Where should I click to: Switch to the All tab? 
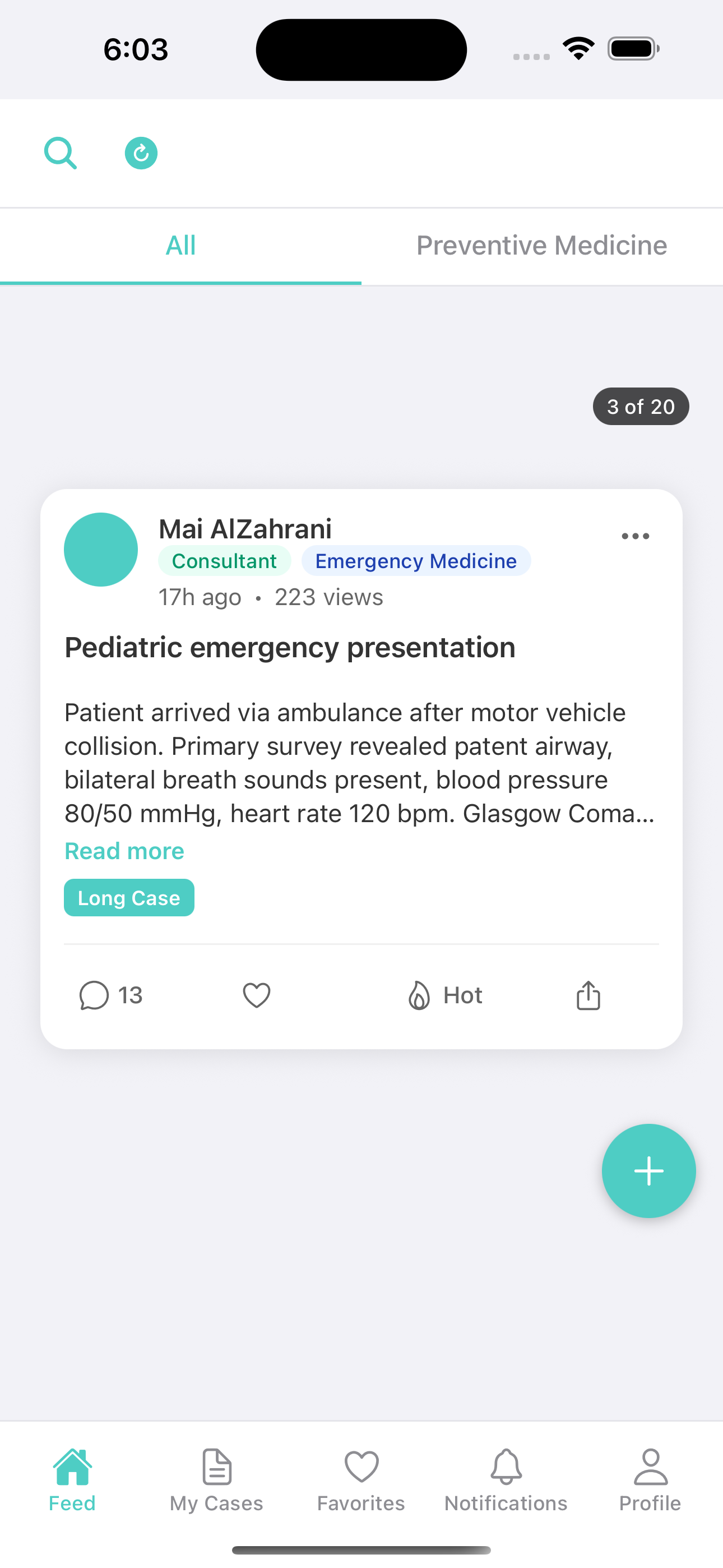click(180, 246)
